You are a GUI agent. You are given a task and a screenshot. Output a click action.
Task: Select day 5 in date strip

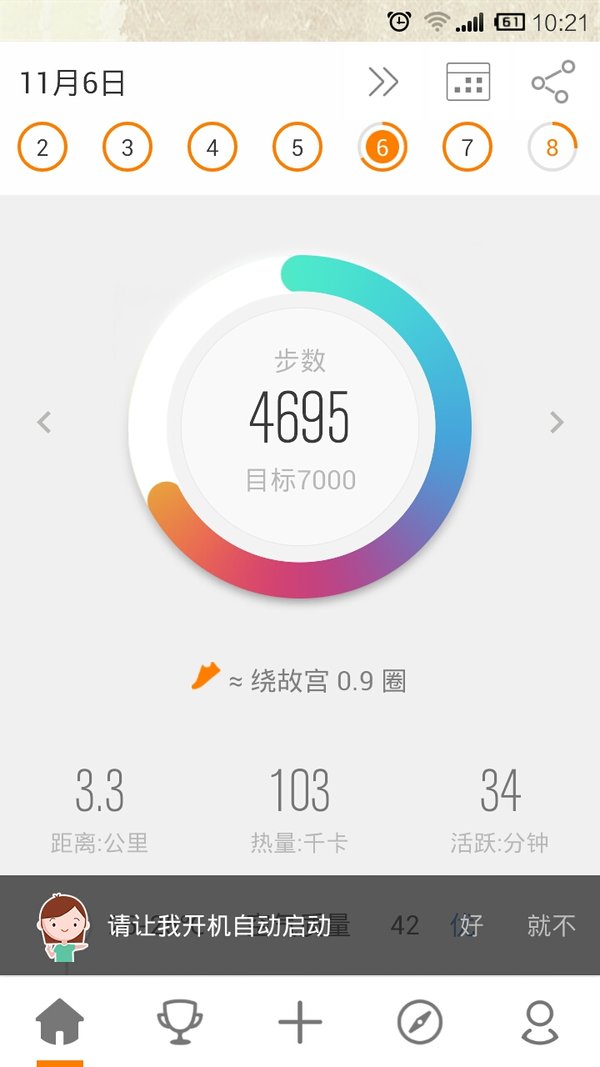tap(297, 147)
